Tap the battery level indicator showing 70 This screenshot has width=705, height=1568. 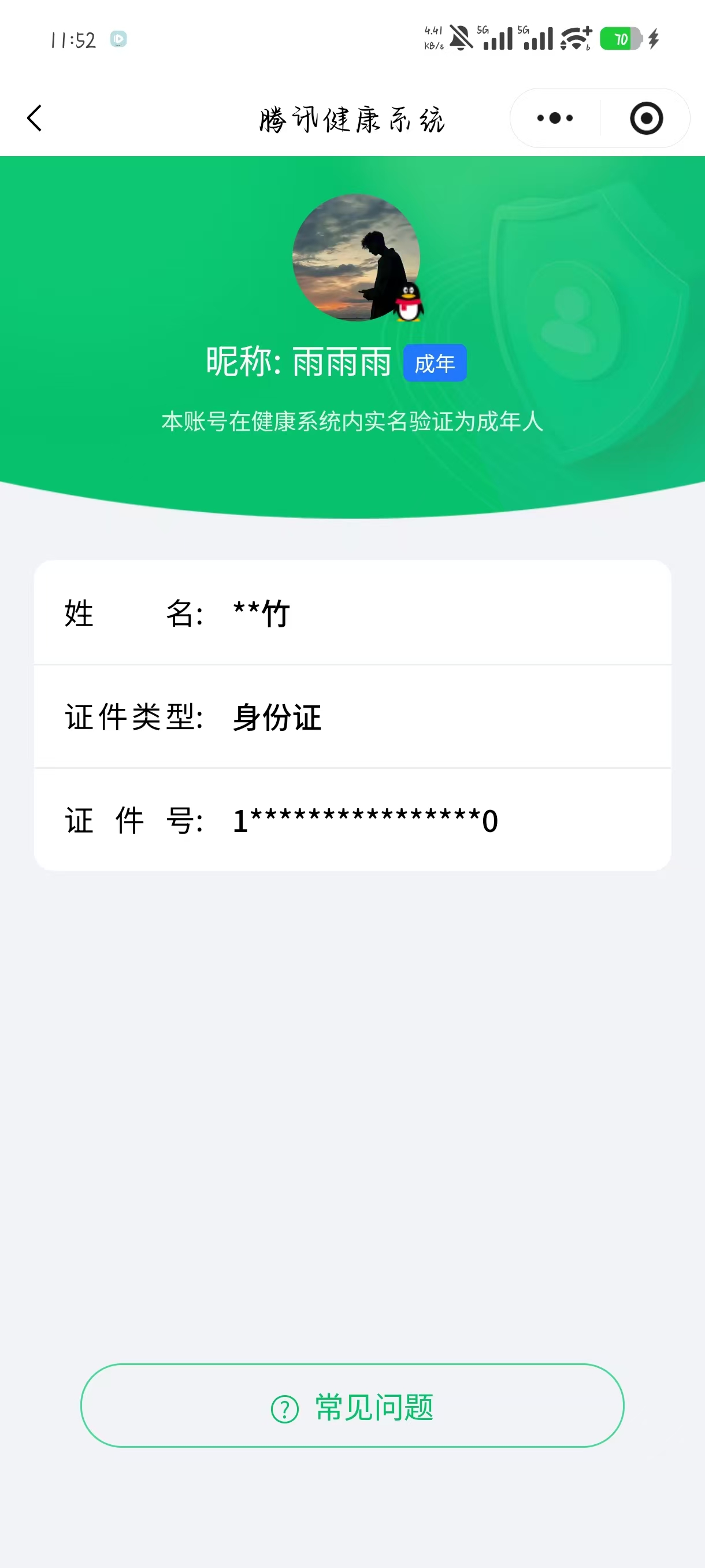click(x=621, y=39)
